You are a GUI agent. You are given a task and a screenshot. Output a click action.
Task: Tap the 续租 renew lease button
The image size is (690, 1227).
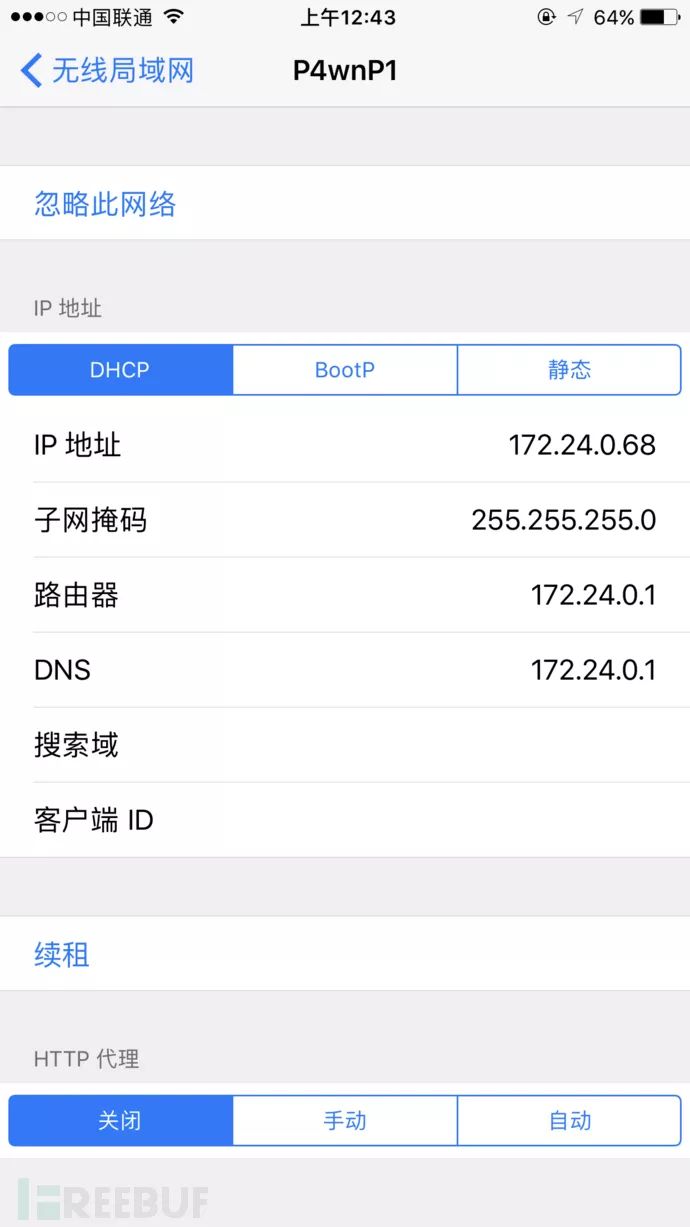[x=345, y=954]
